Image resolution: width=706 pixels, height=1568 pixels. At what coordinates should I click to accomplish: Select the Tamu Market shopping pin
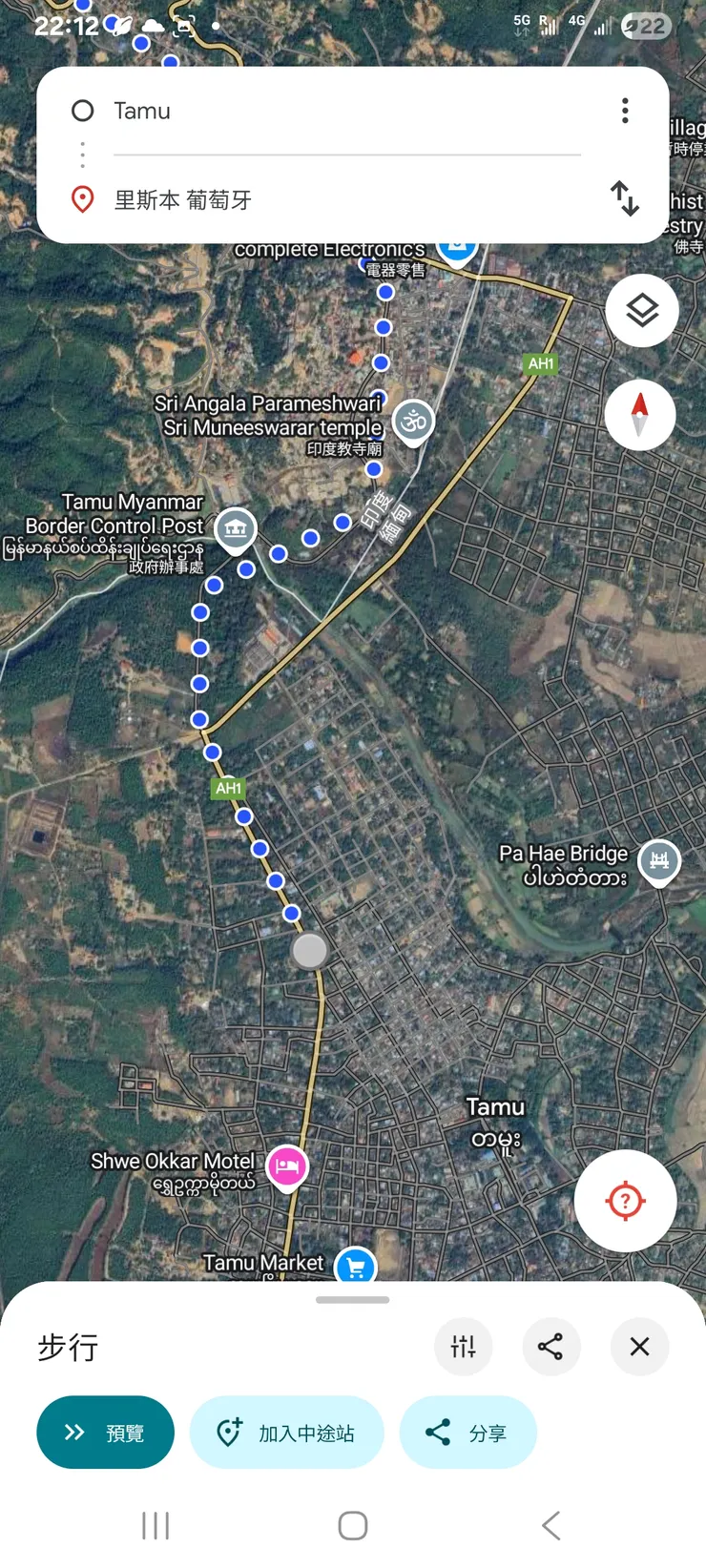356,1267
